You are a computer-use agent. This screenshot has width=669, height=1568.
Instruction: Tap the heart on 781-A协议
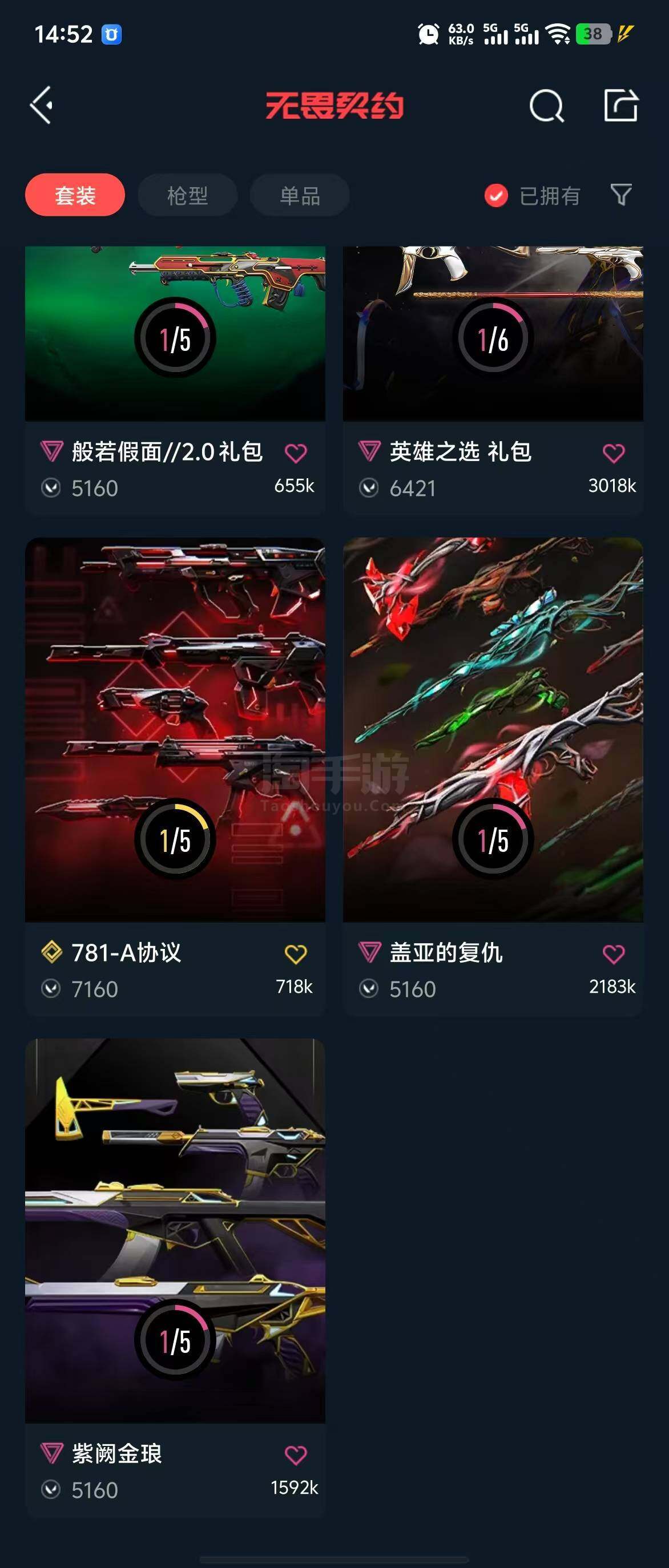point(296,954)
